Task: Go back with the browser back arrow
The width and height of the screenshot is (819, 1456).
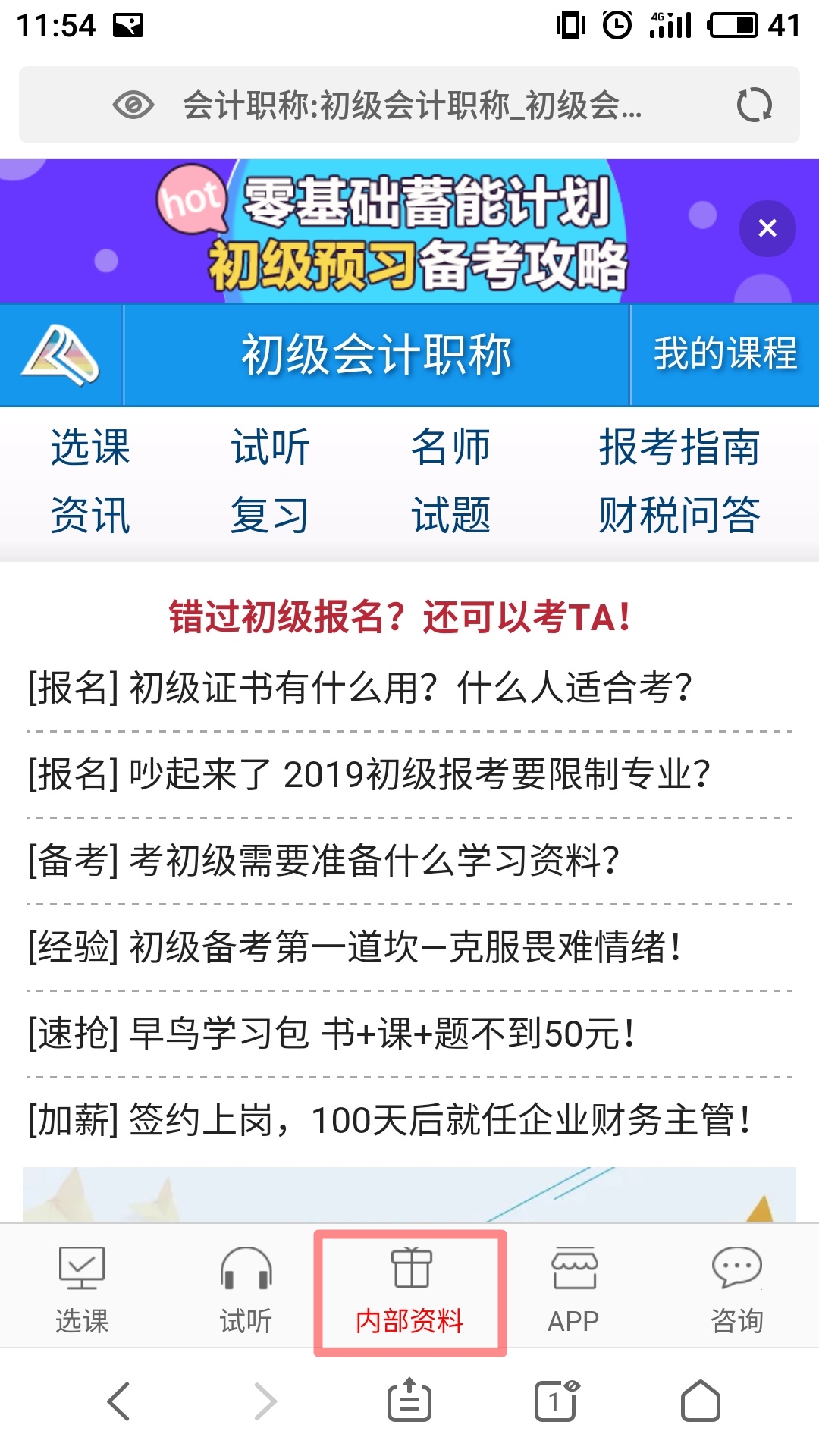Action: point(119,1401)
